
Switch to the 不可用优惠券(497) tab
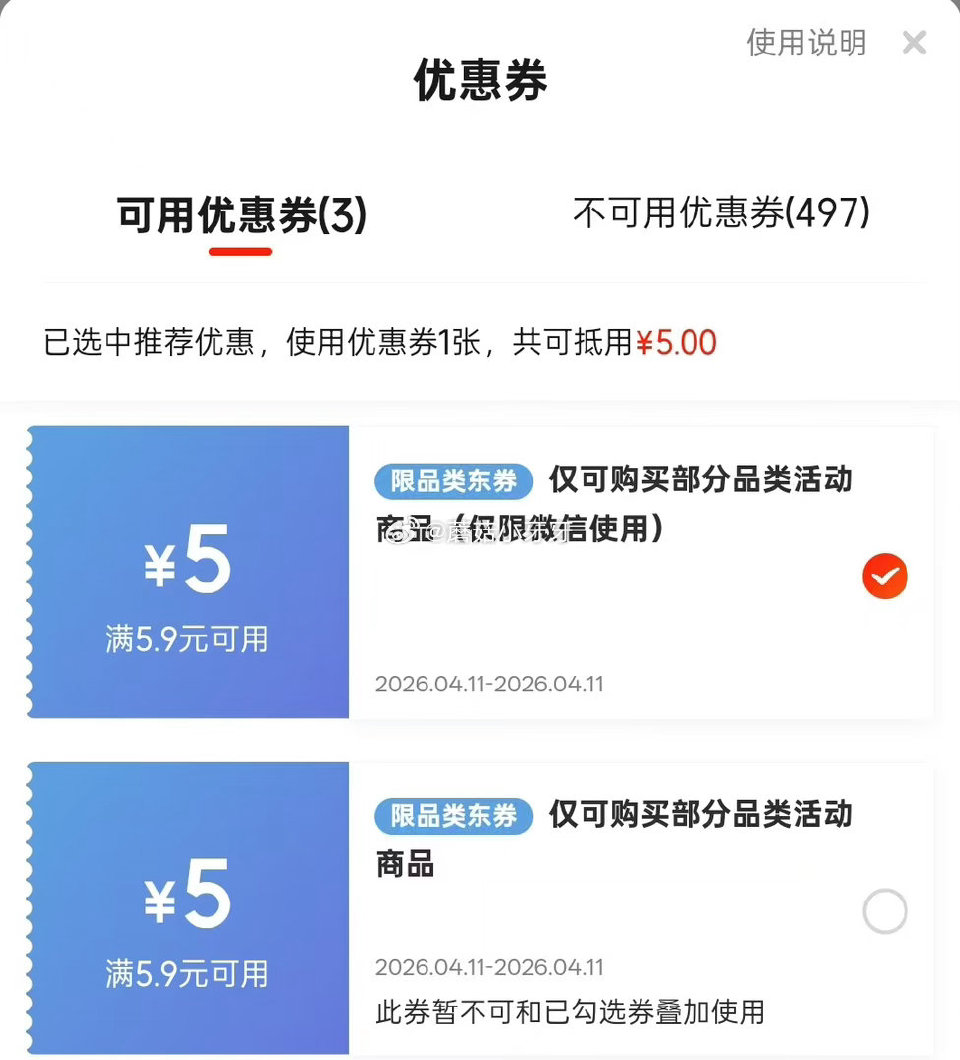[722, 213]
